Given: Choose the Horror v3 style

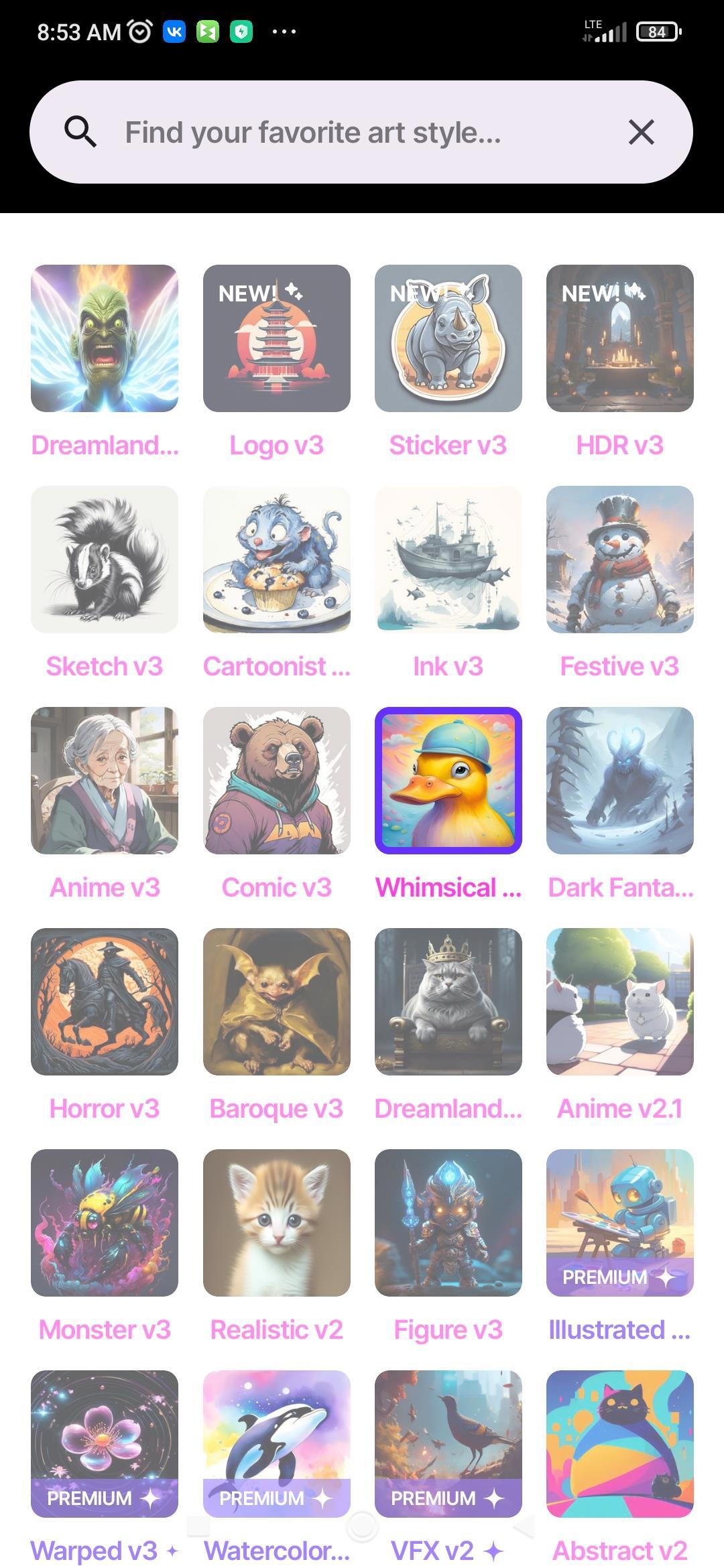Looking at the screenshot, I should click(105, 1002).
